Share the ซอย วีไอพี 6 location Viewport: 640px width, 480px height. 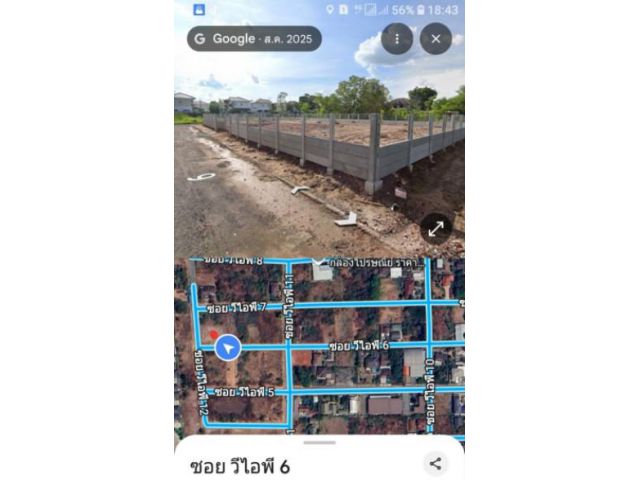[435, 463]
